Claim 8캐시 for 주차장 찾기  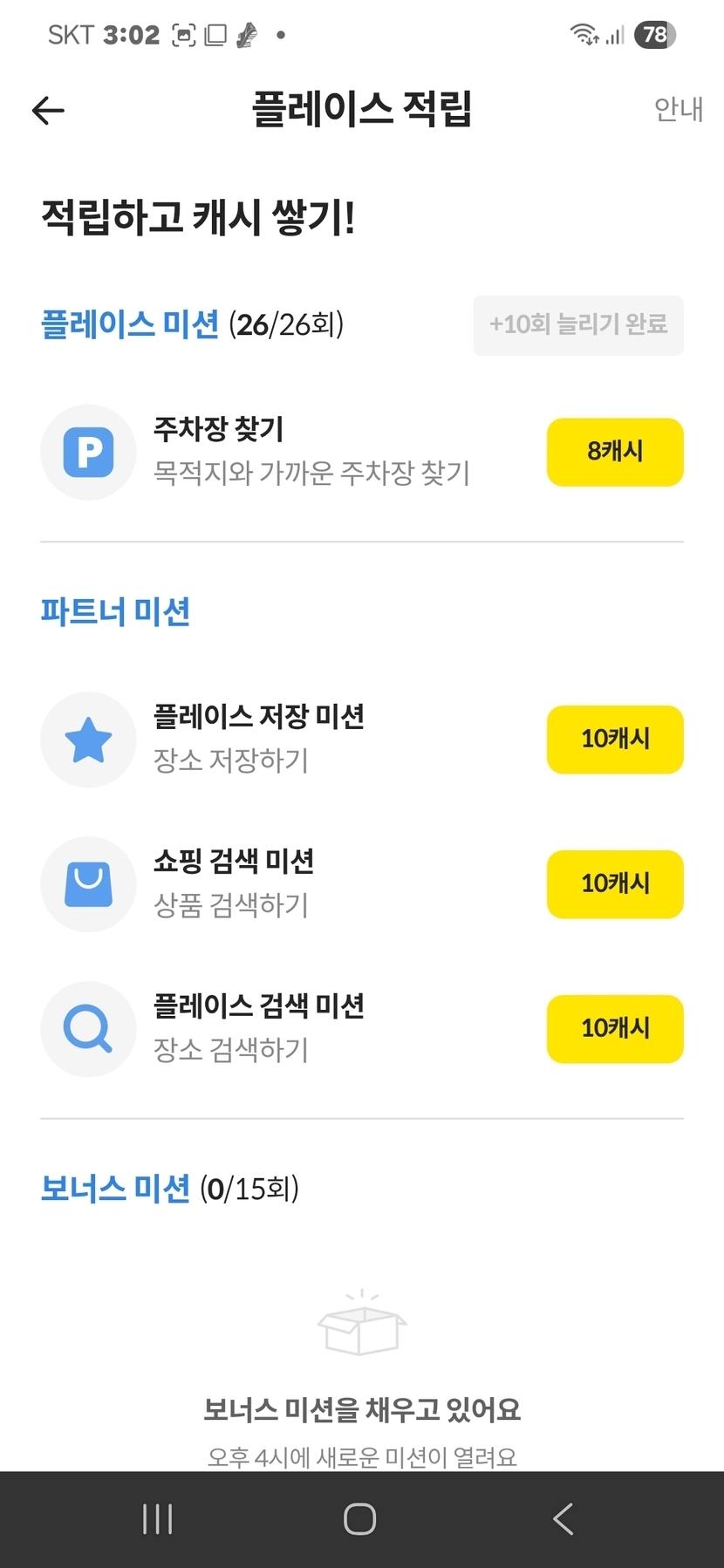(x=614, y=452)
